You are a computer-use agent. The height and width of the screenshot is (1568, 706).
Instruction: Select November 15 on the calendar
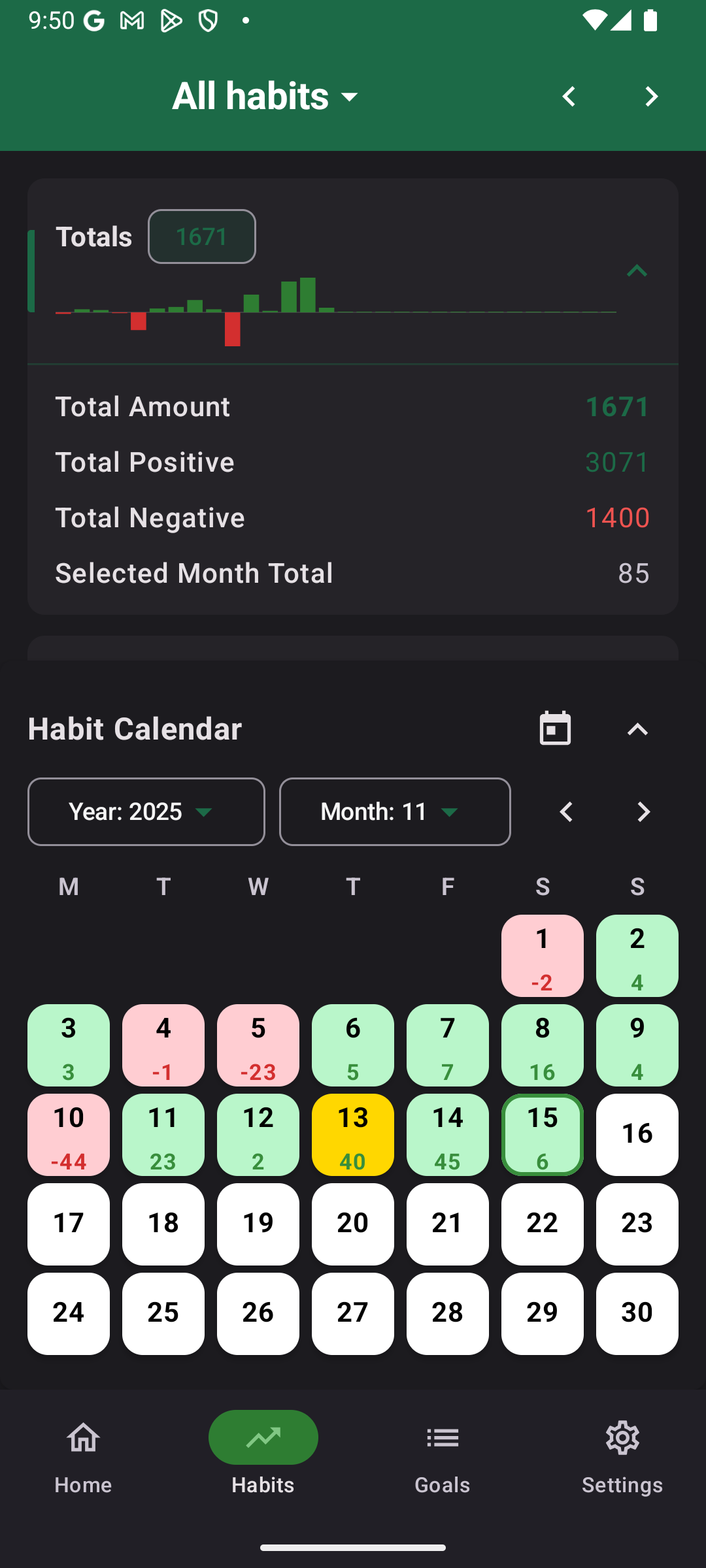point(542,1135)
